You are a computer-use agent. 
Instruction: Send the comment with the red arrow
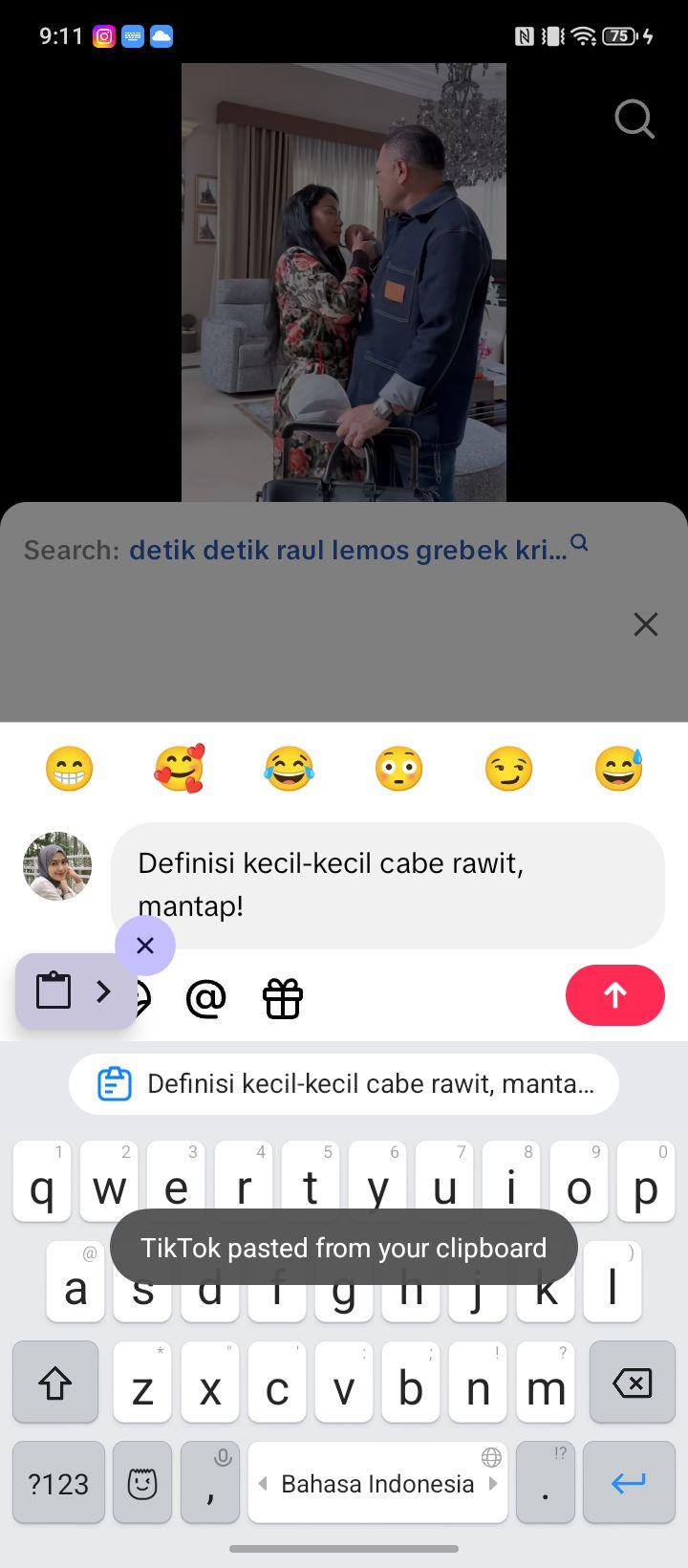(615, 995)
